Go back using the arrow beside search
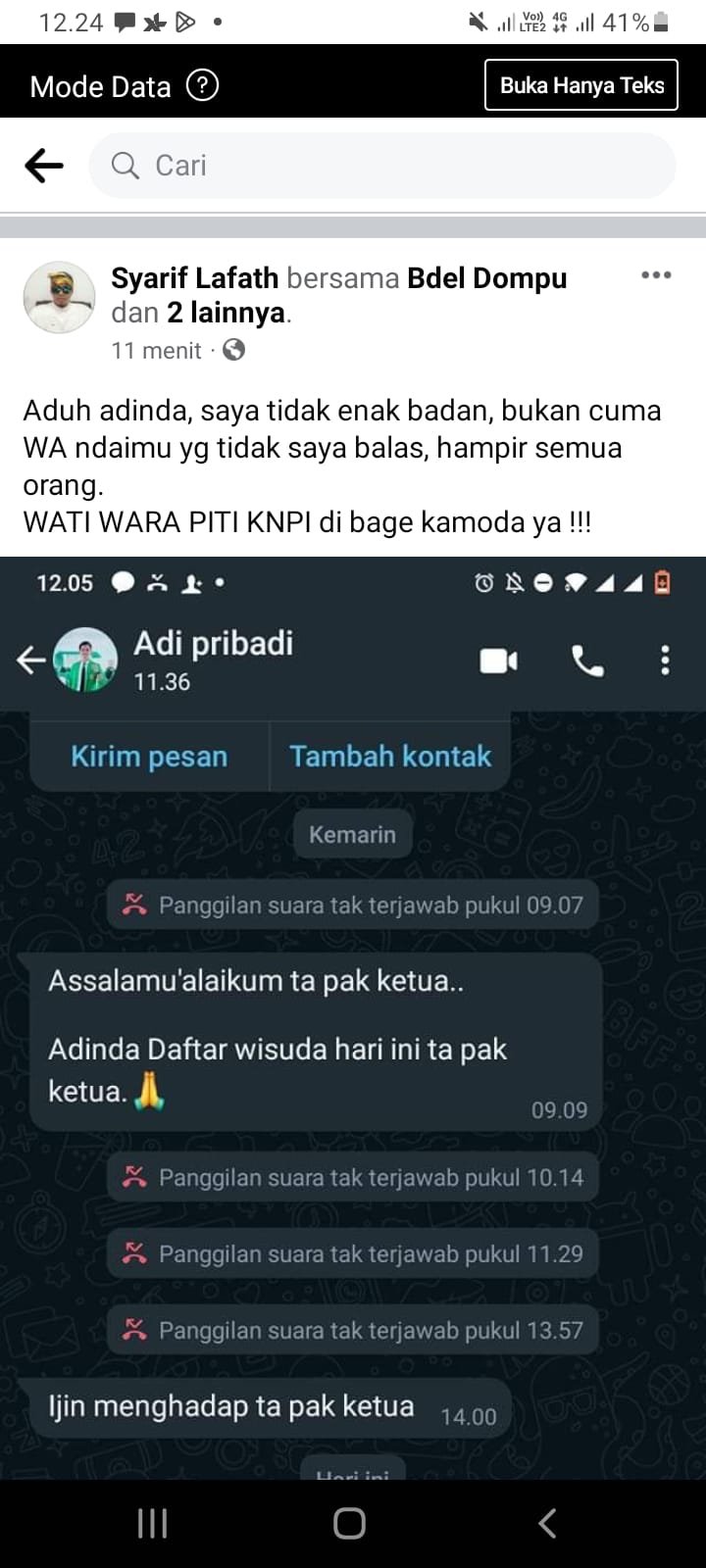Viewport: 706px width, 1568px height. click(x=44, y=166)
